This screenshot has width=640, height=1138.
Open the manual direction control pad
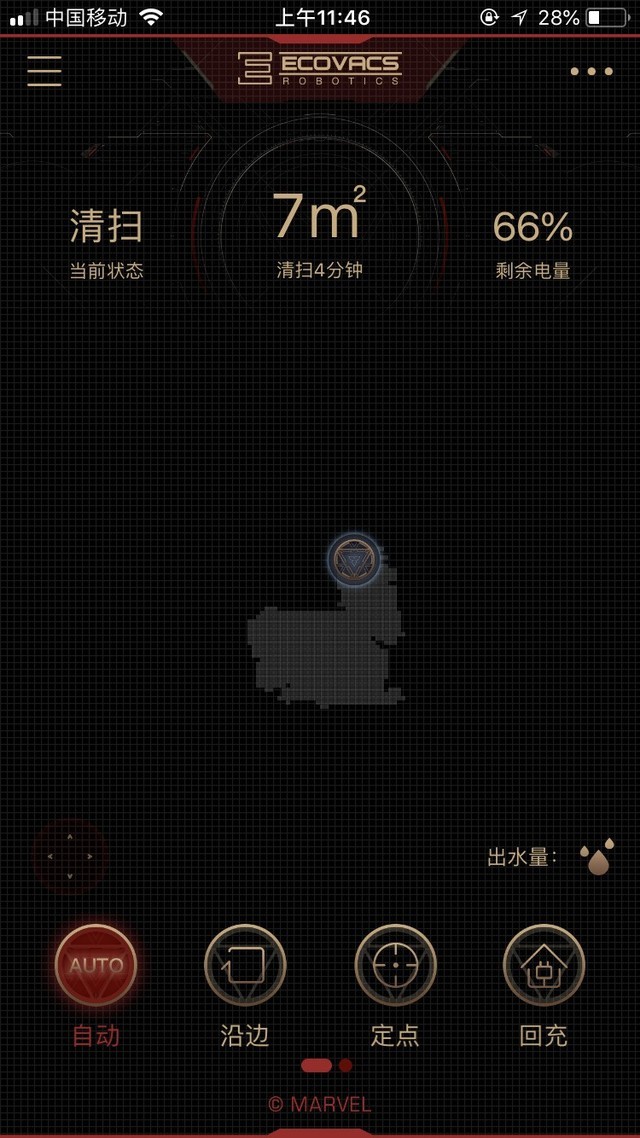(x=70, y=857)
